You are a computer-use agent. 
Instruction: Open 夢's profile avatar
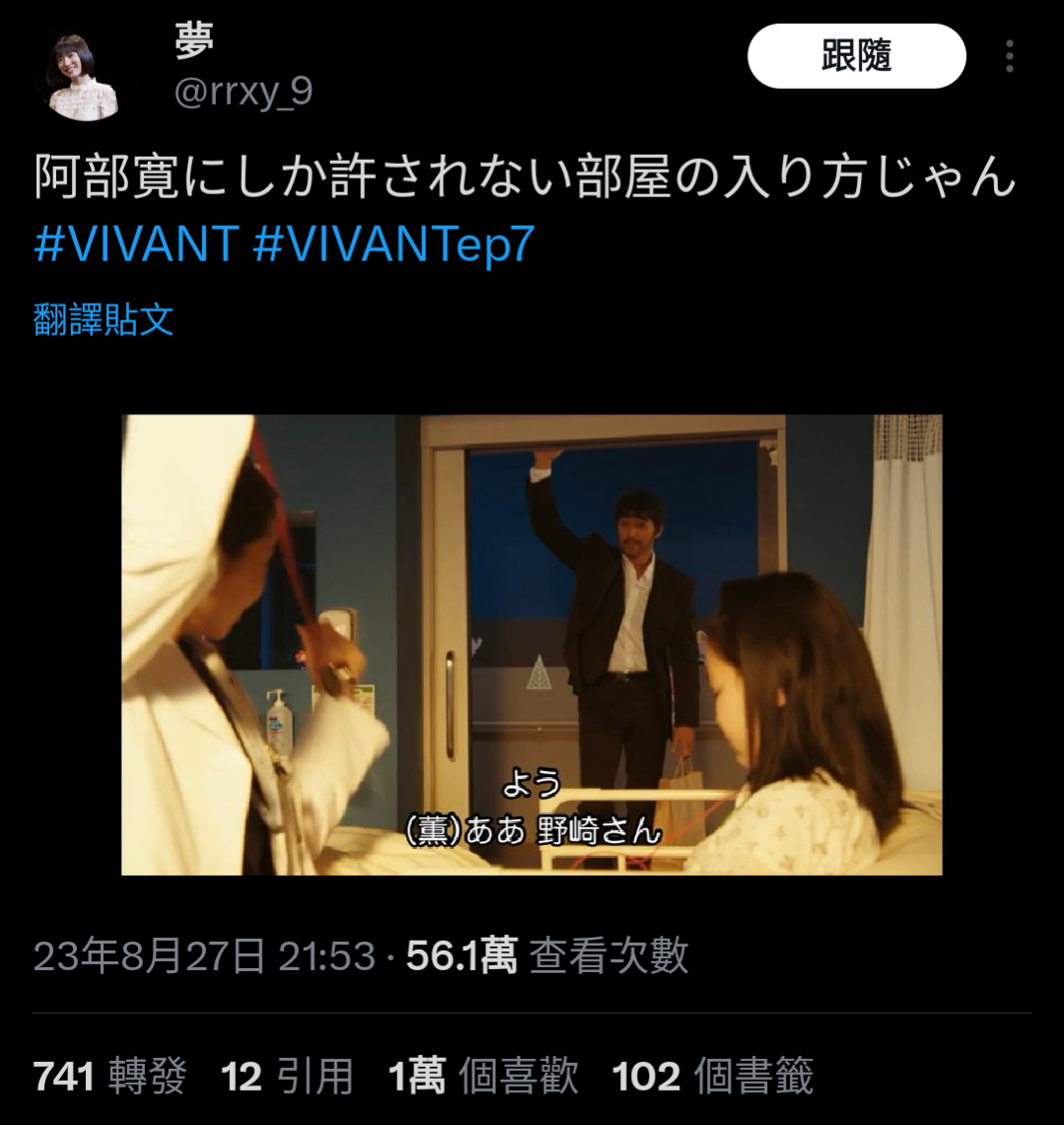81,76
